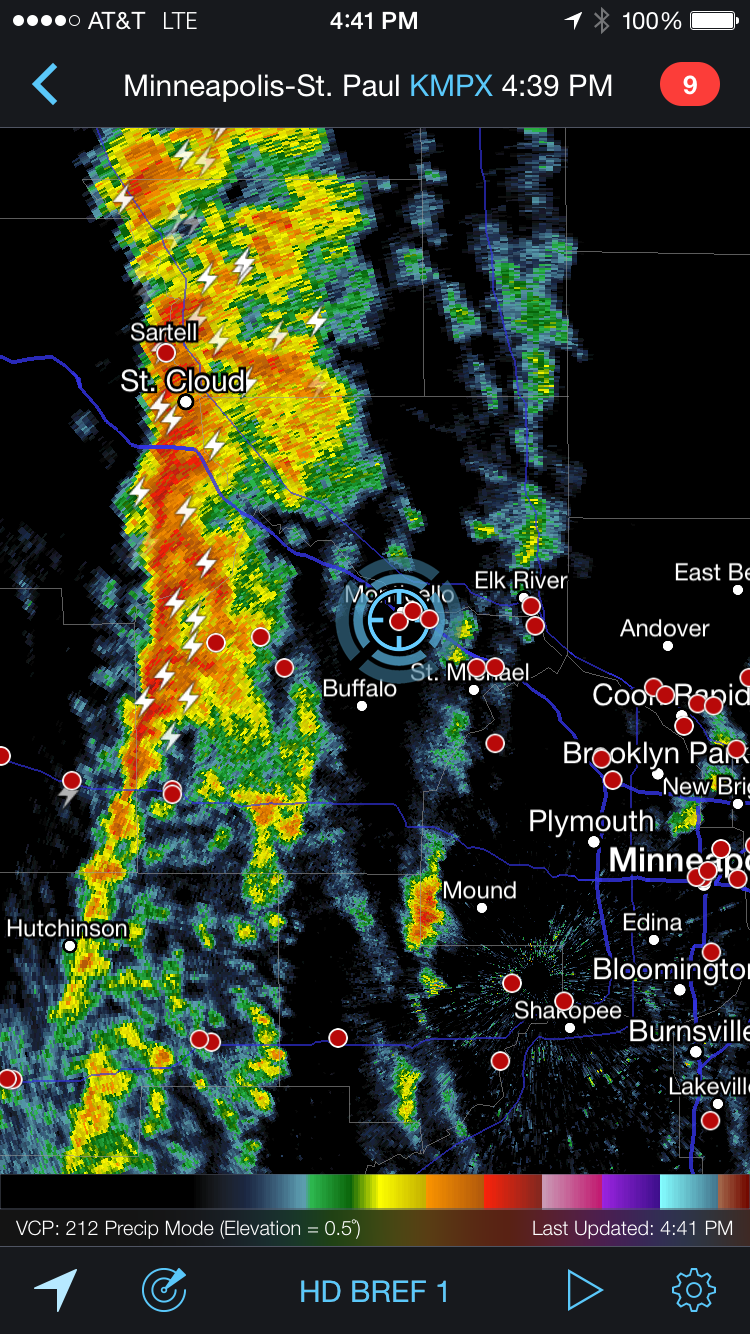Open the red 9 alerts badge
The image size is (750, 1334).
690,85
